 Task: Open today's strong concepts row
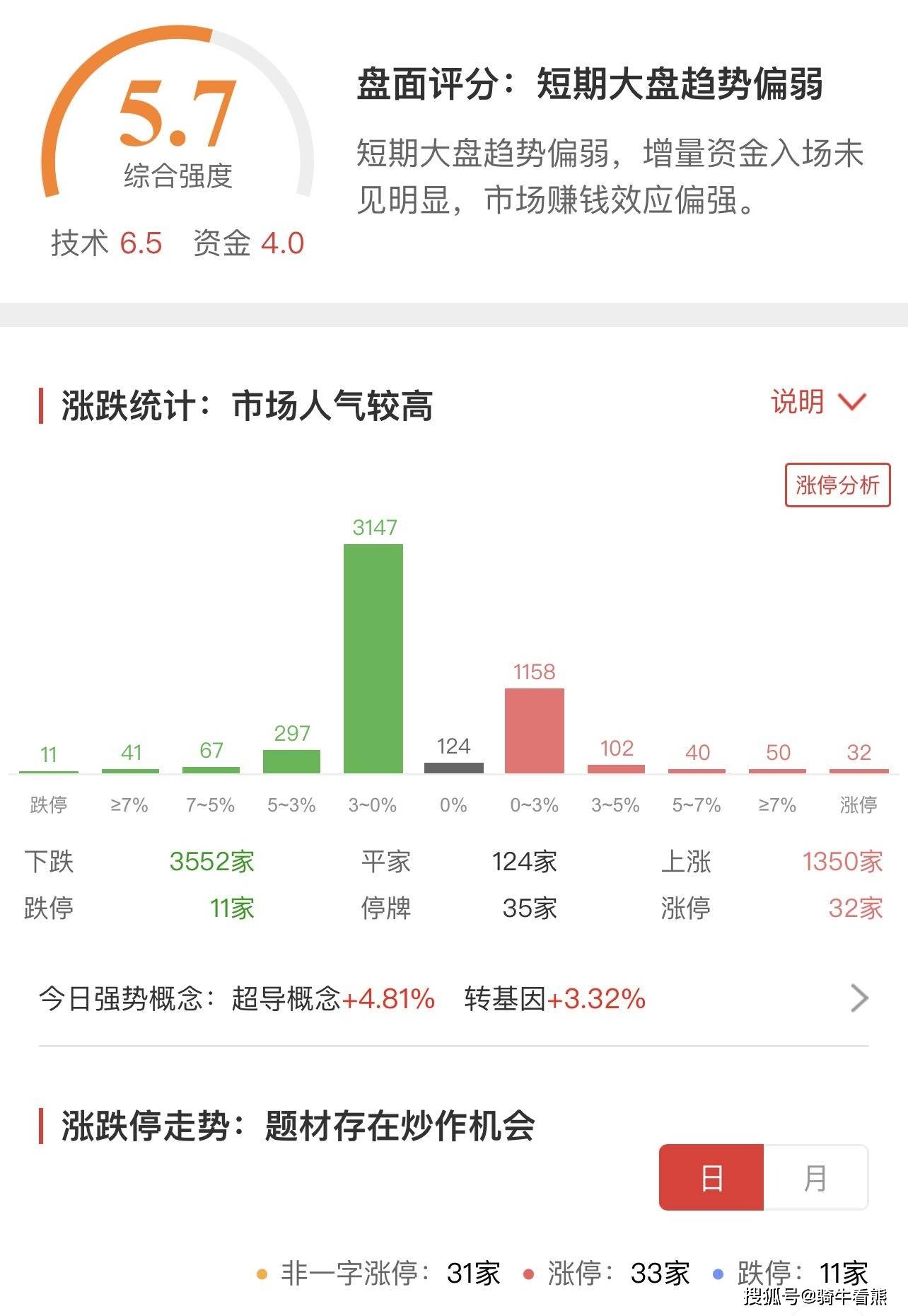point(453,998)
